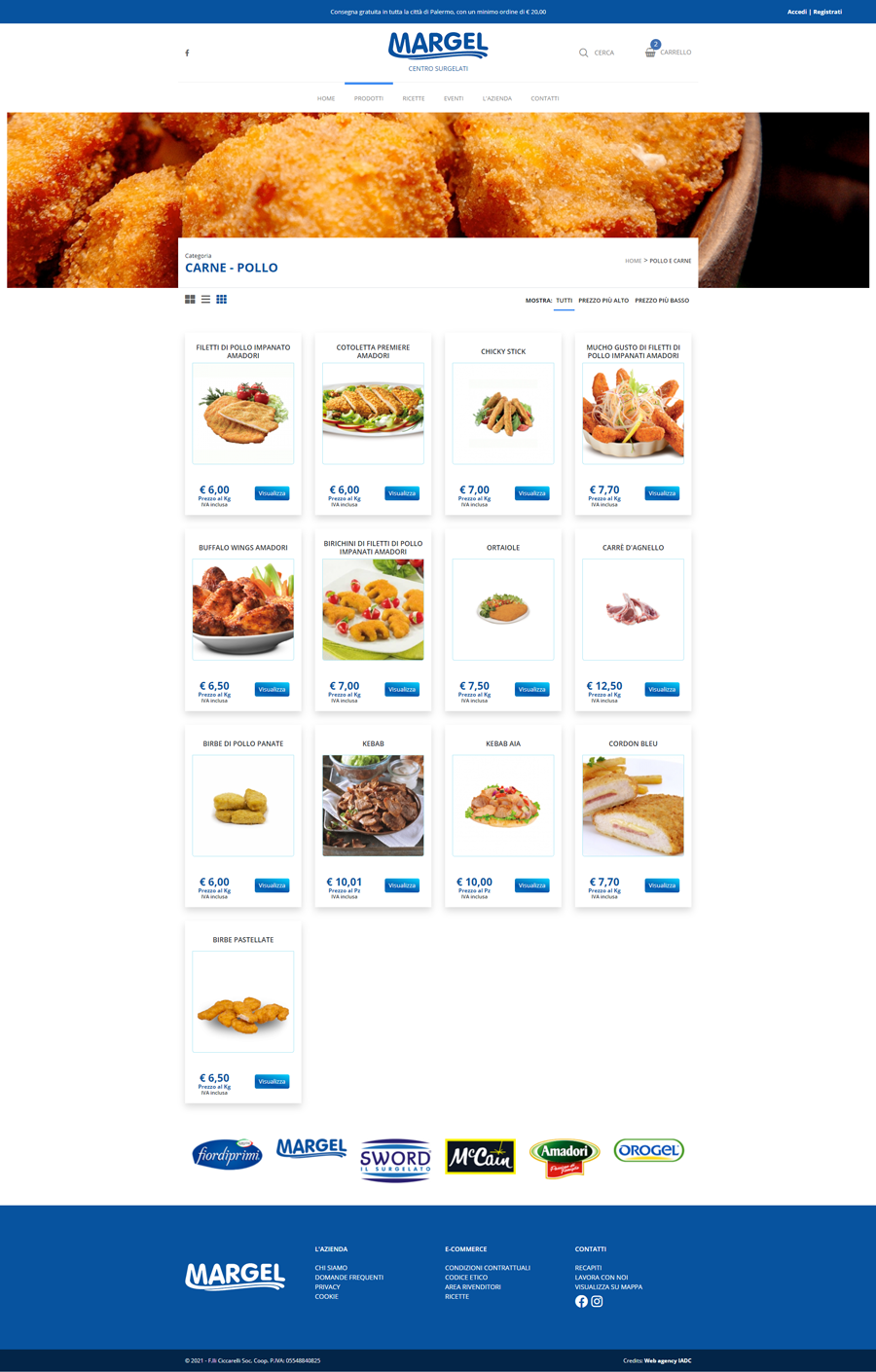876x1372 pixels.
Task: Tap Visualizza for Birbe Pastellate
Action: pos(272,1081)
